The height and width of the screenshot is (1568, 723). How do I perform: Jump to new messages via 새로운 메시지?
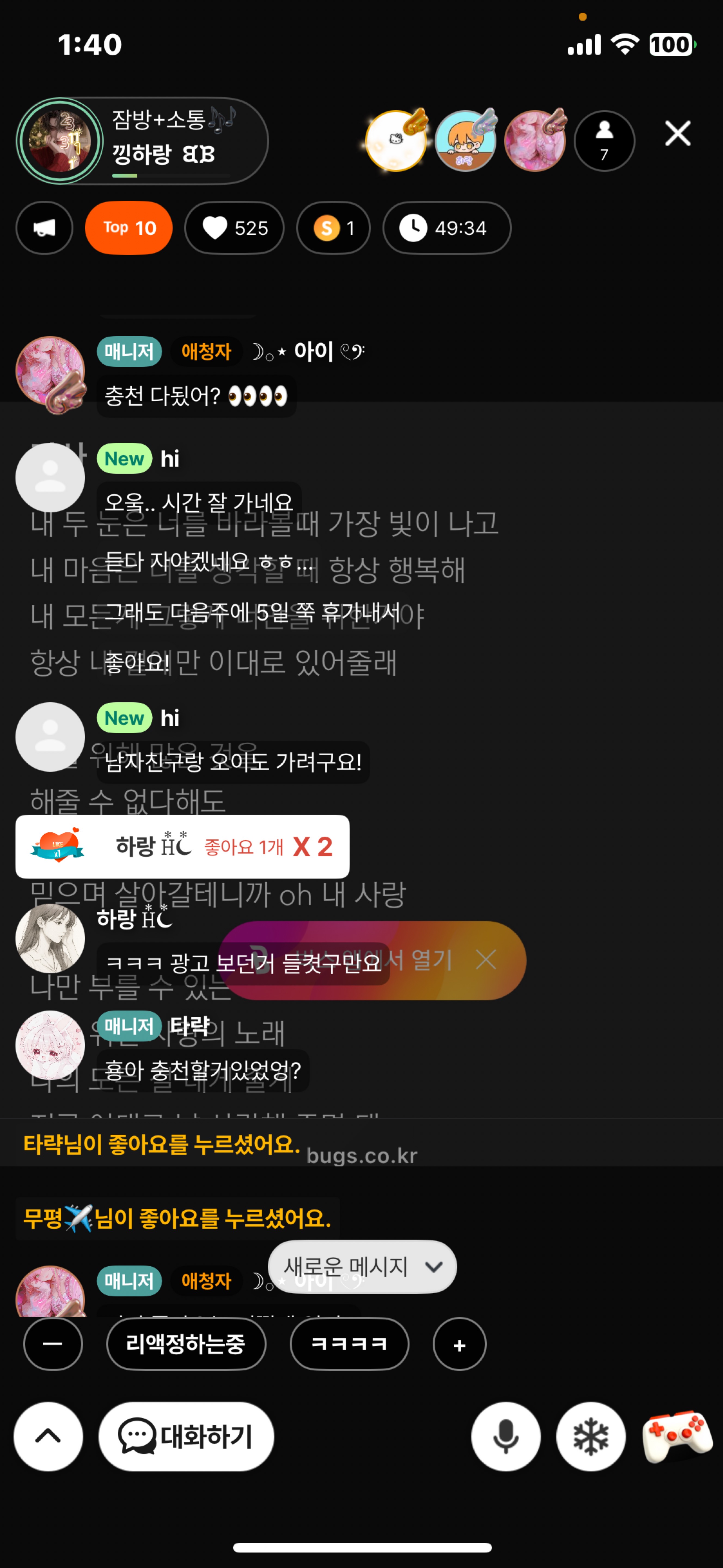pyautogui.click(x=362, y=1267)
